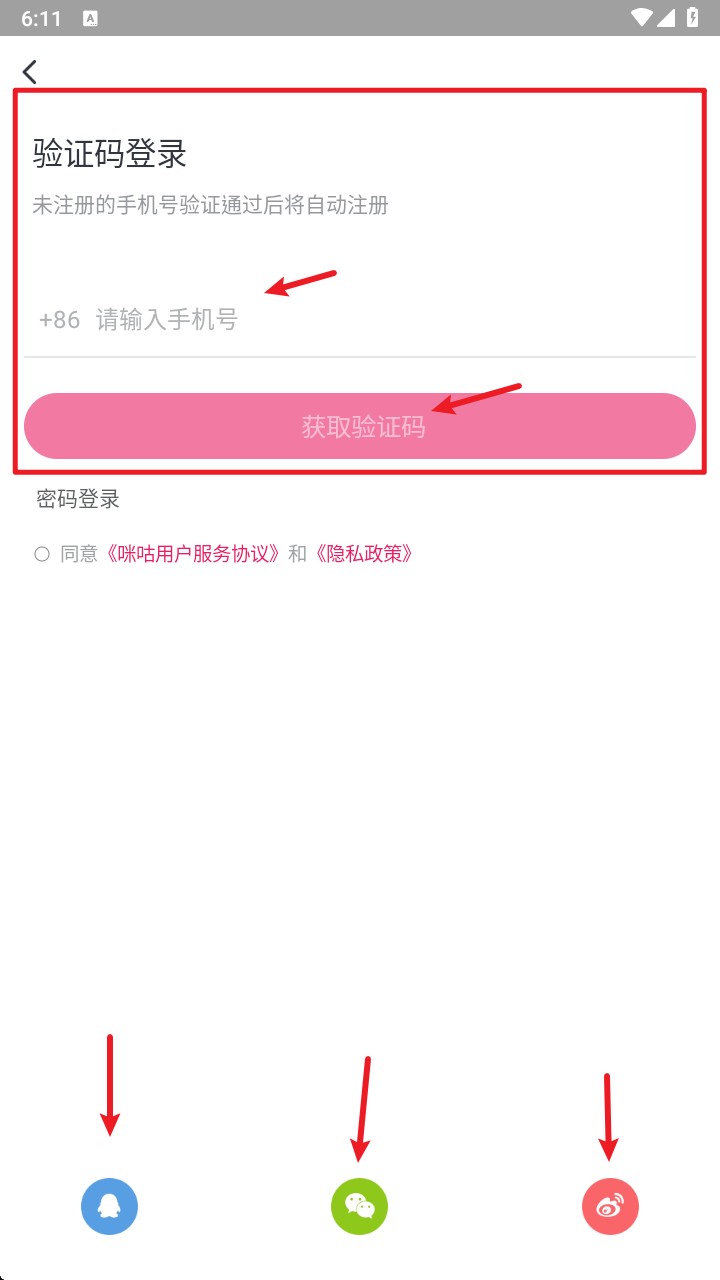Log in with WeChat icon

359,1207
